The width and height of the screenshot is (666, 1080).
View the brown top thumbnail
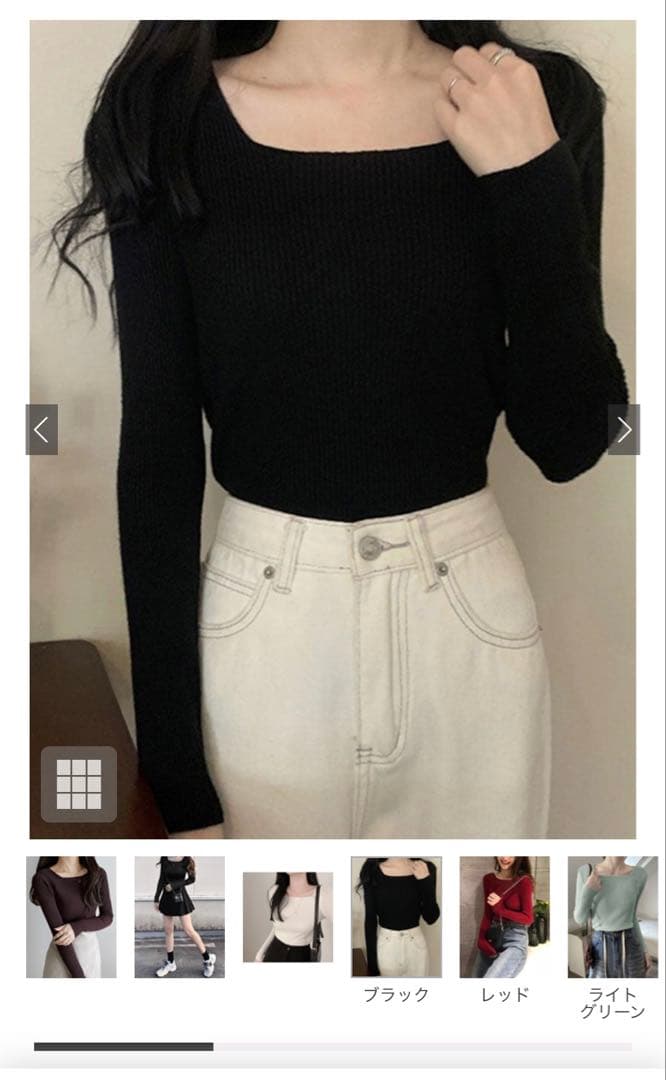click(71, 917)
